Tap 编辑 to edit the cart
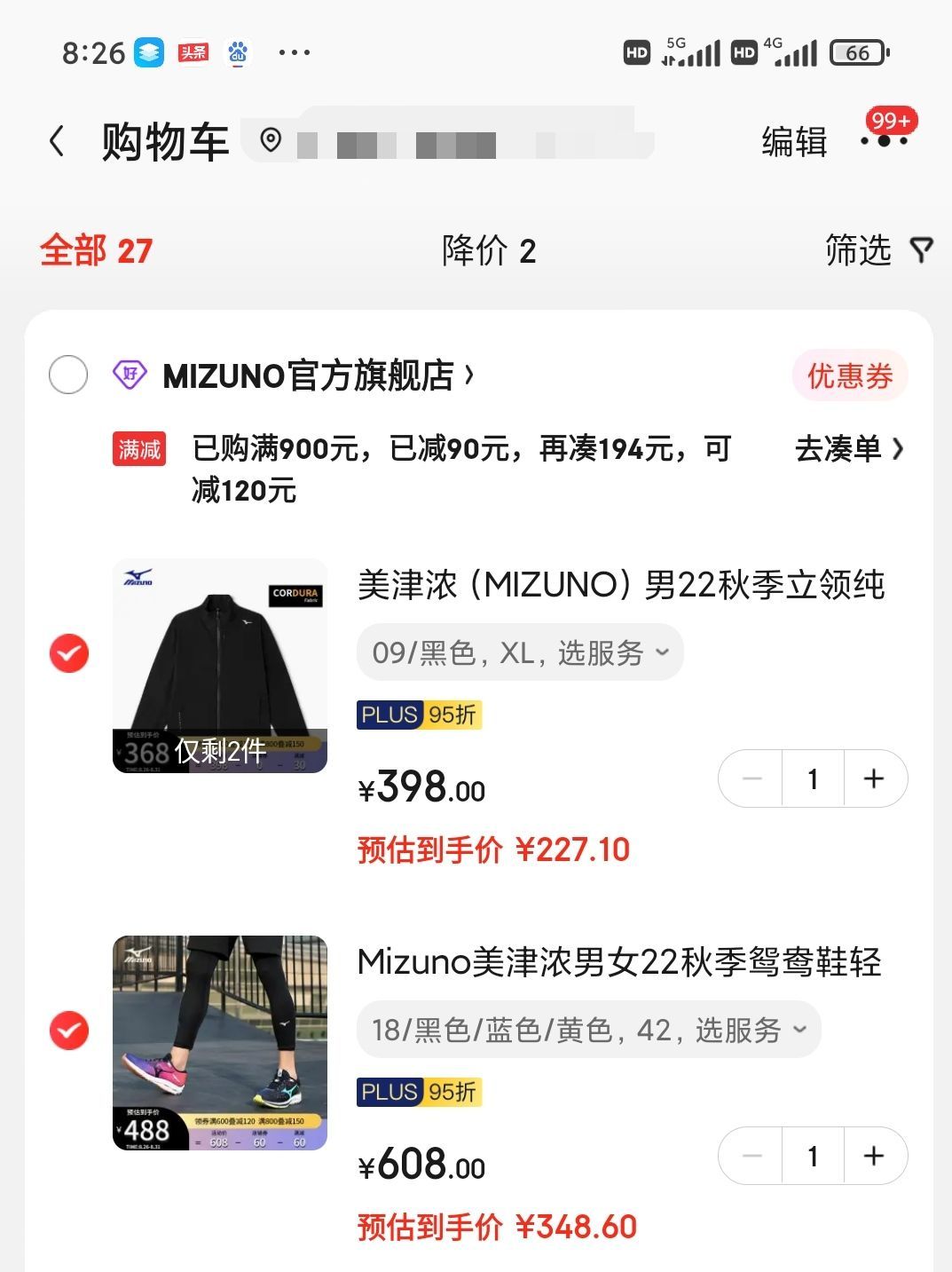 pos(794,142)
